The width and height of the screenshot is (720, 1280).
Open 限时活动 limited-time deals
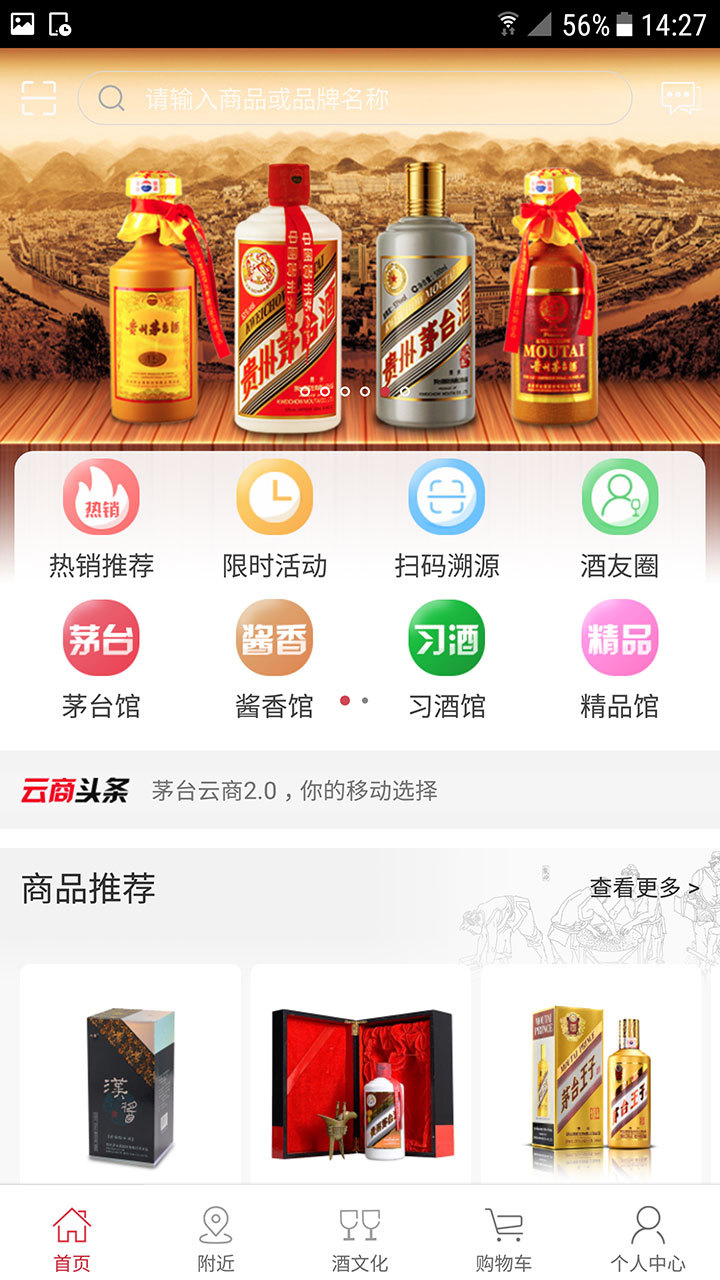274,520
